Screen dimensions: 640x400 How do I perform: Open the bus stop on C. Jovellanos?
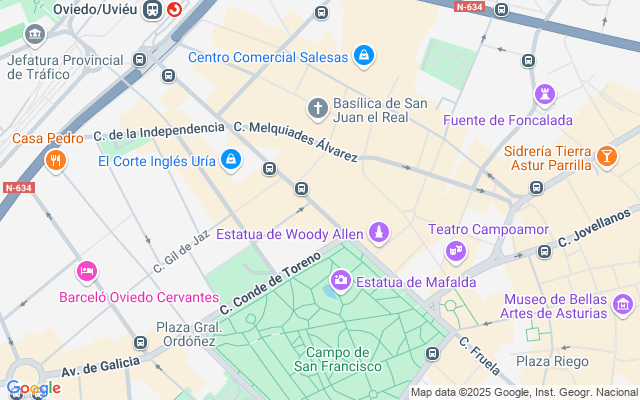544,251
